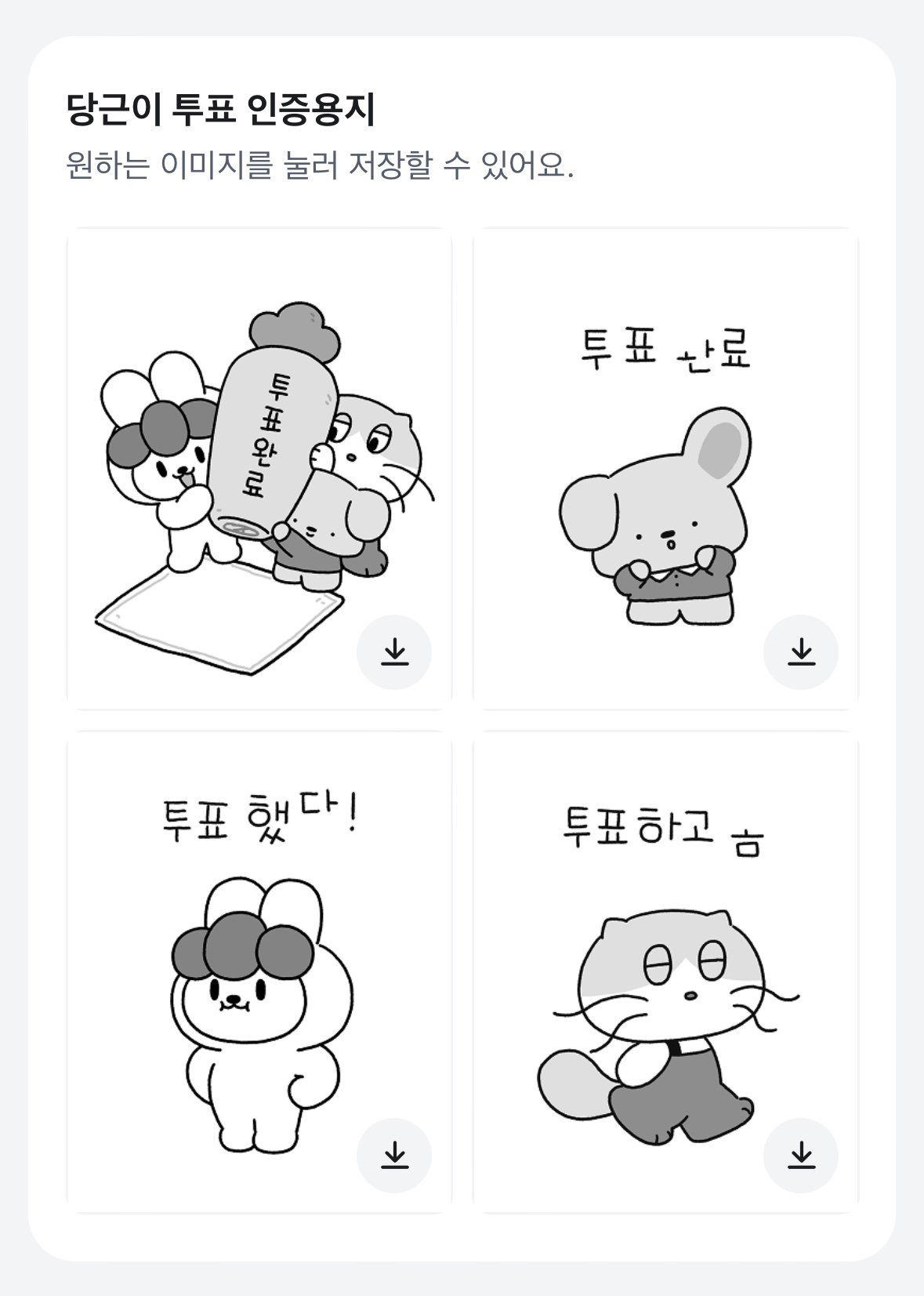Download the 투표하고 cat image

[x=801, y=1156]
